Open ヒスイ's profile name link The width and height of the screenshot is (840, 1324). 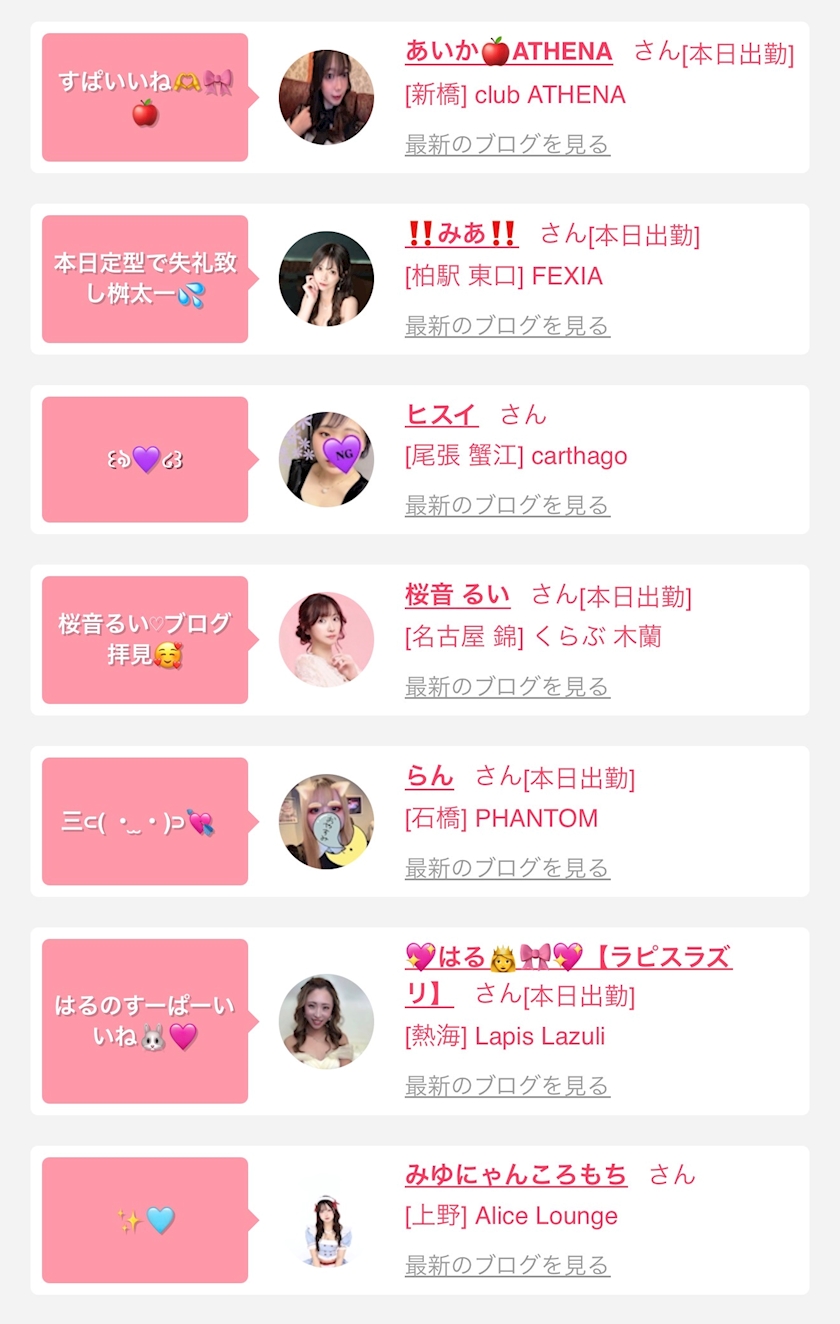click(441, 415)
